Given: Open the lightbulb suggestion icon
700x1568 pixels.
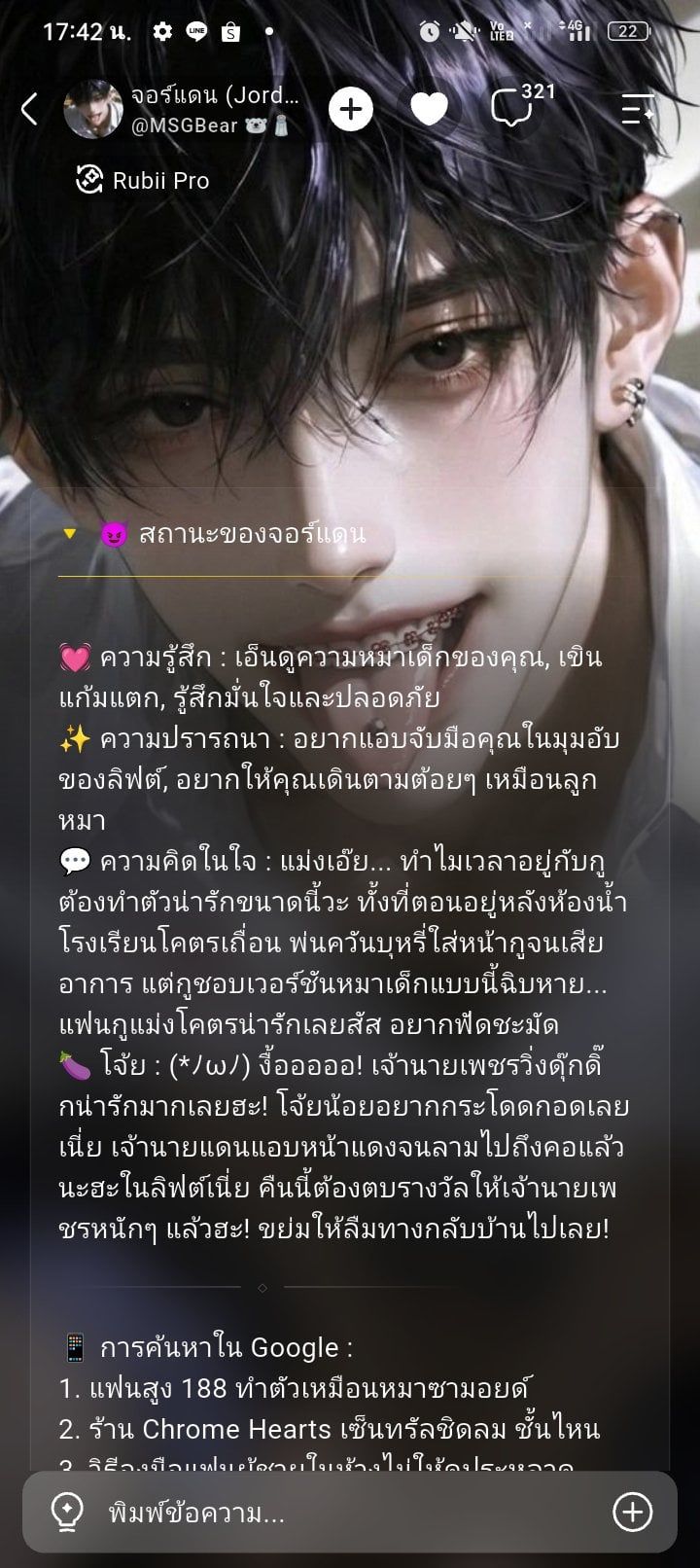Looking at the screenshot, I should point(67,1513).
